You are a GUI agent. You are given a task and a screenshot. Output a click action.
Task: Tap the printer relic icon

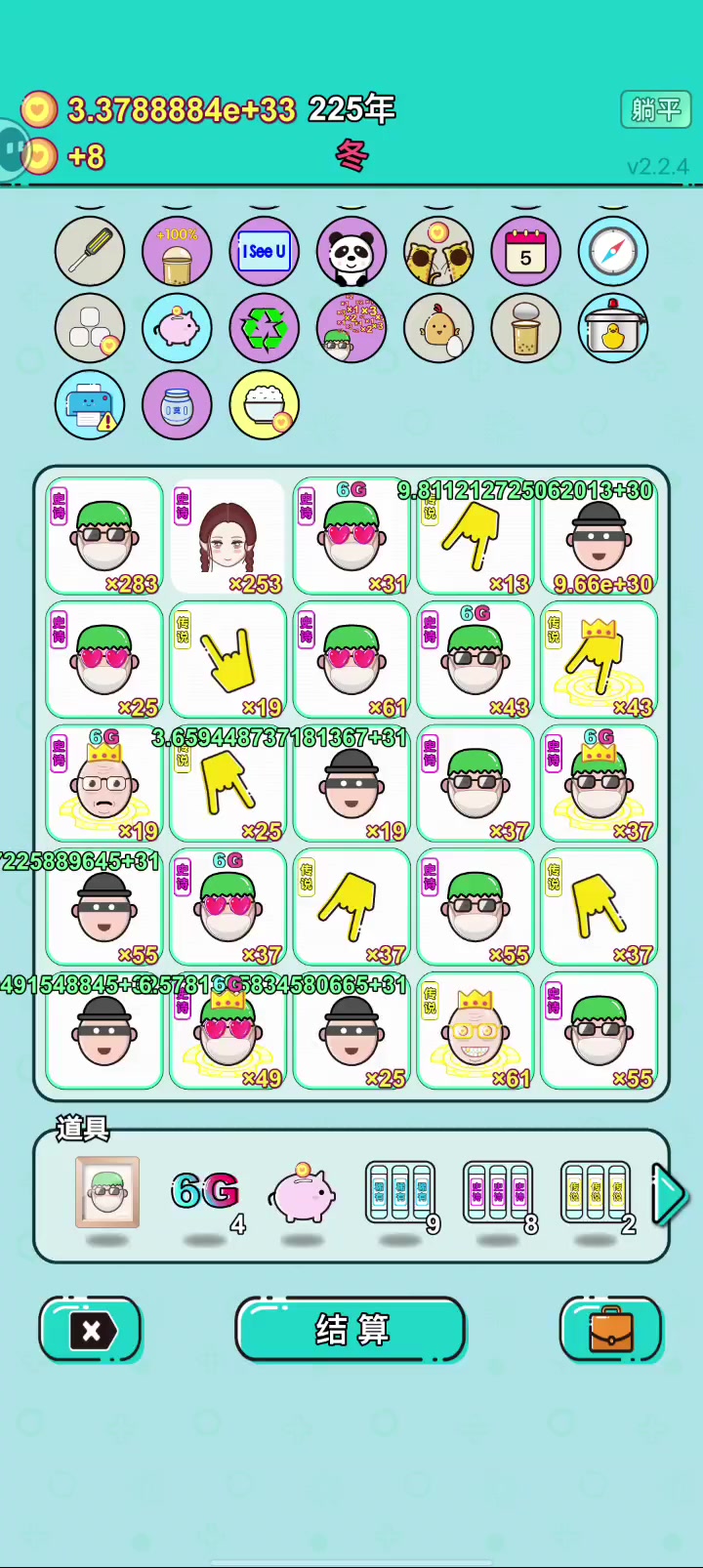click(x=90, y=405)
